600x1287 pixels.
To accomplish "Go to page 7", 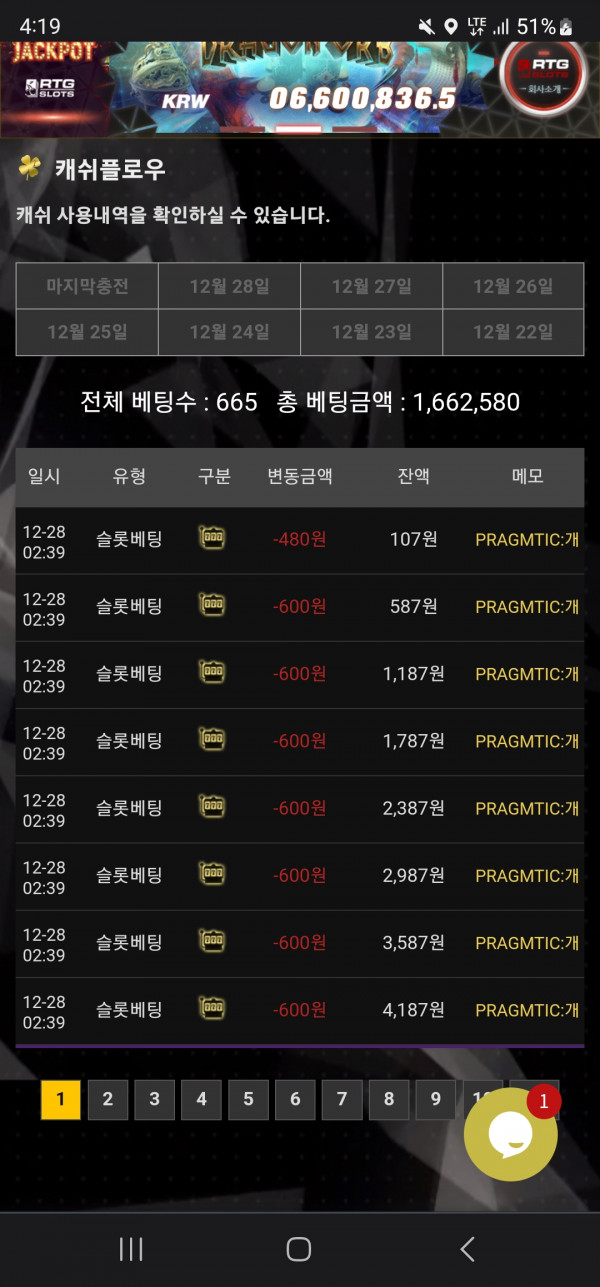I will (342, 1099).
